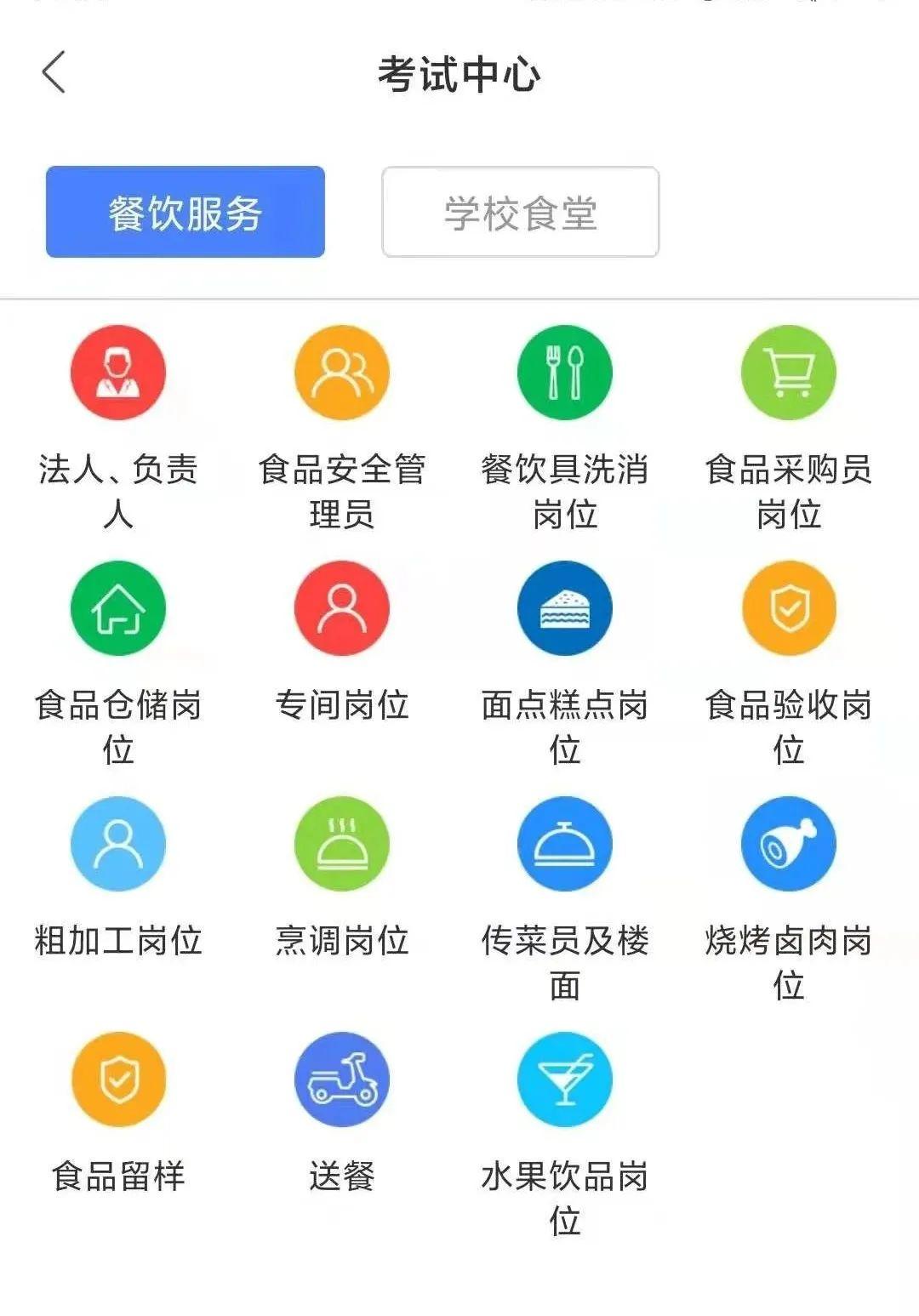Open 烧烤卤肉岗位 category
Viewport: 919px width, 1316px height.
click(789, 845)
